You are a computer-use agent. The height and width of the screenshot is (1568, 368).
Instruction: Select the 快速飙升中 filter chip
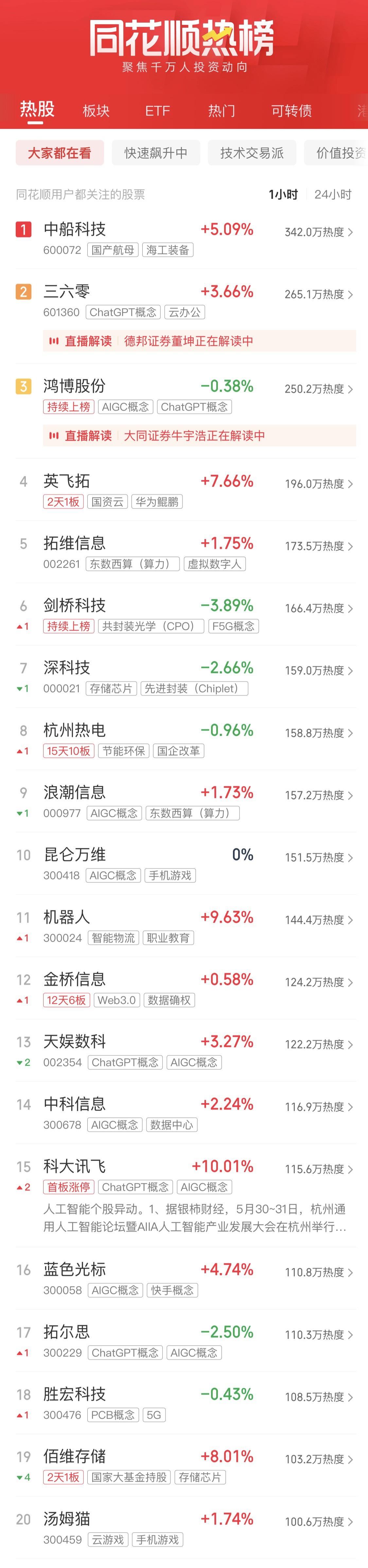(x=156, y=153)
